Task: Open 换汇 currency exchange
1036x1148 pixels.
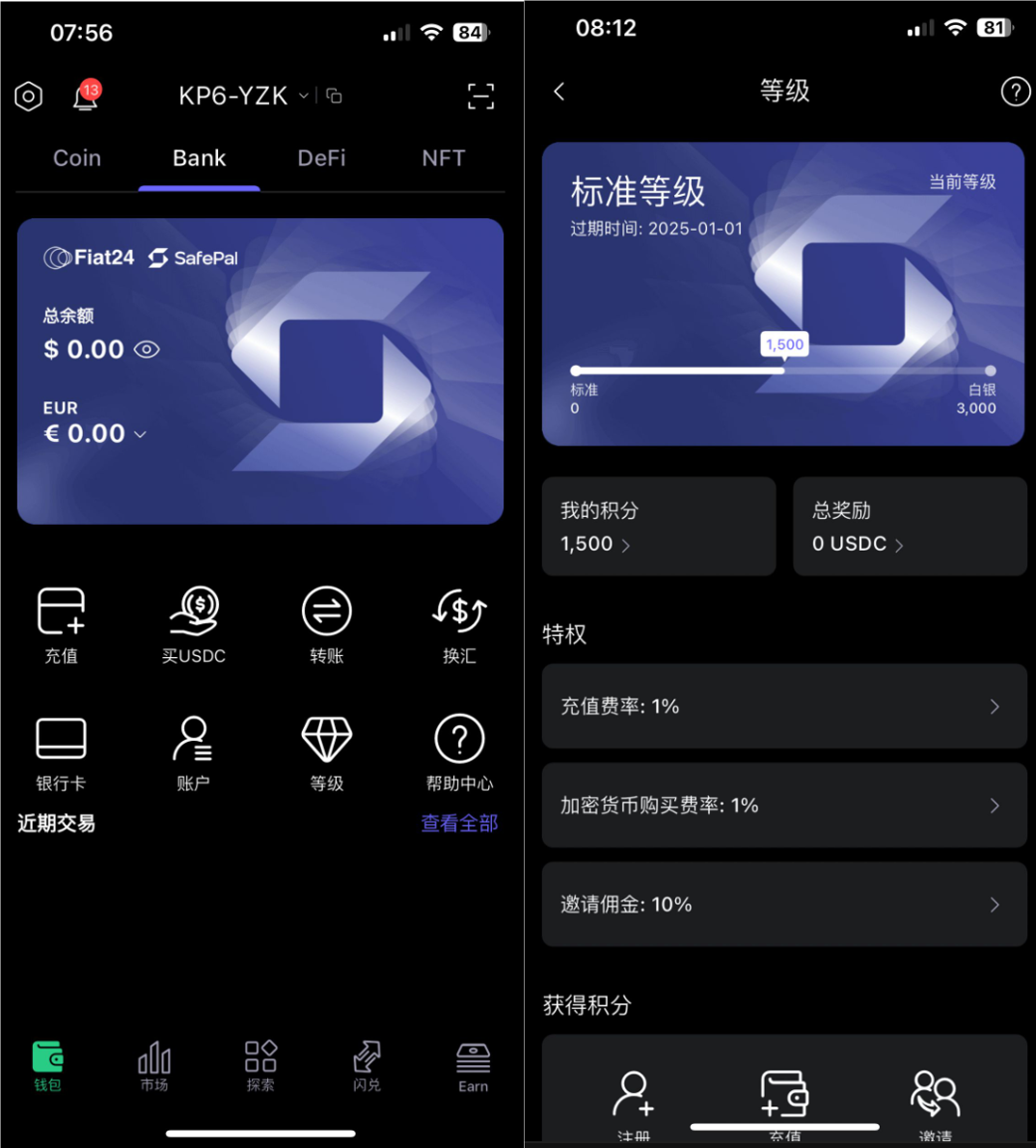Action: [x=459, y=624]
